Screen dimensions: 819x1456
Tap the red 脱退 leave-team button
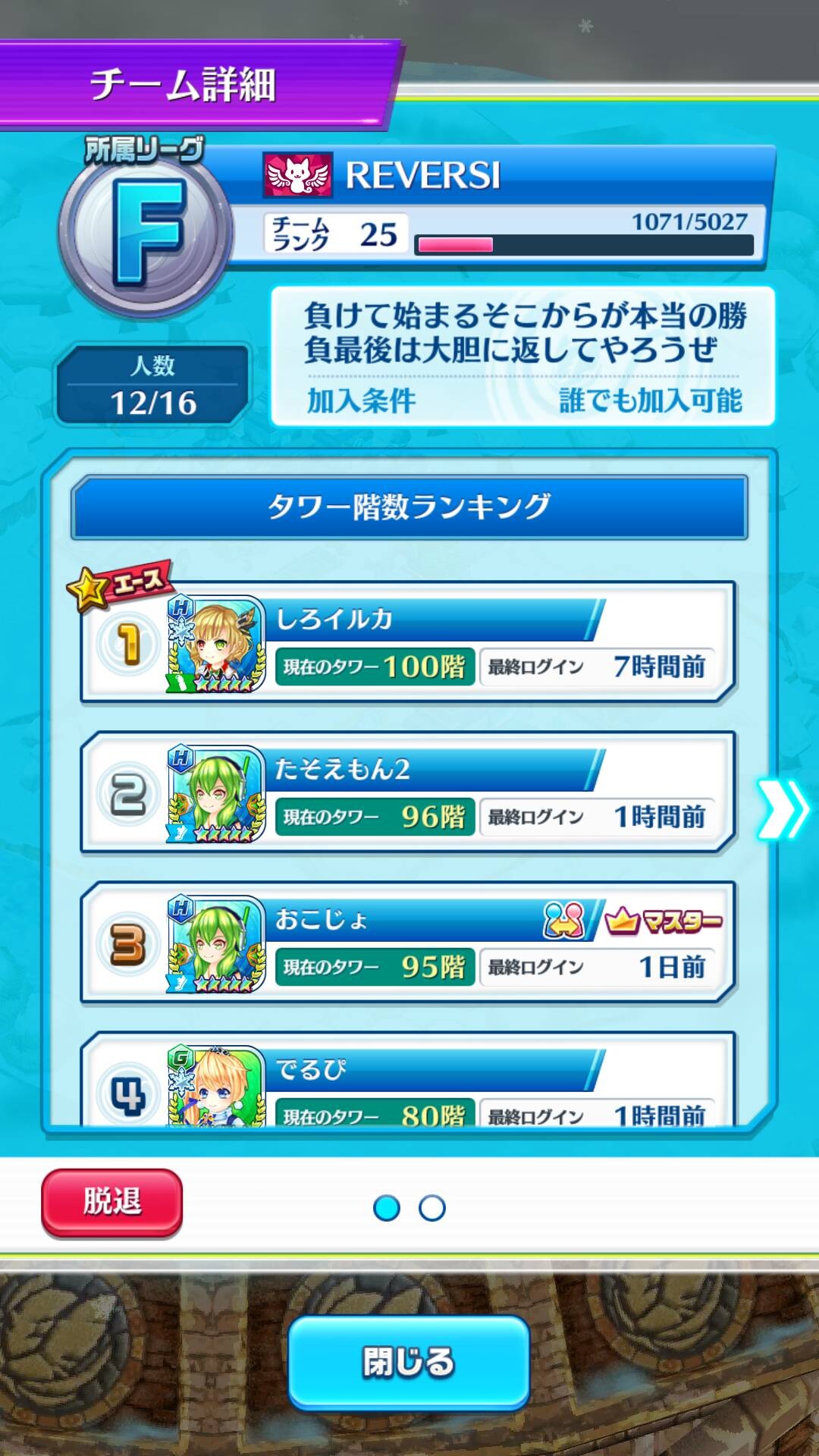111,1202
